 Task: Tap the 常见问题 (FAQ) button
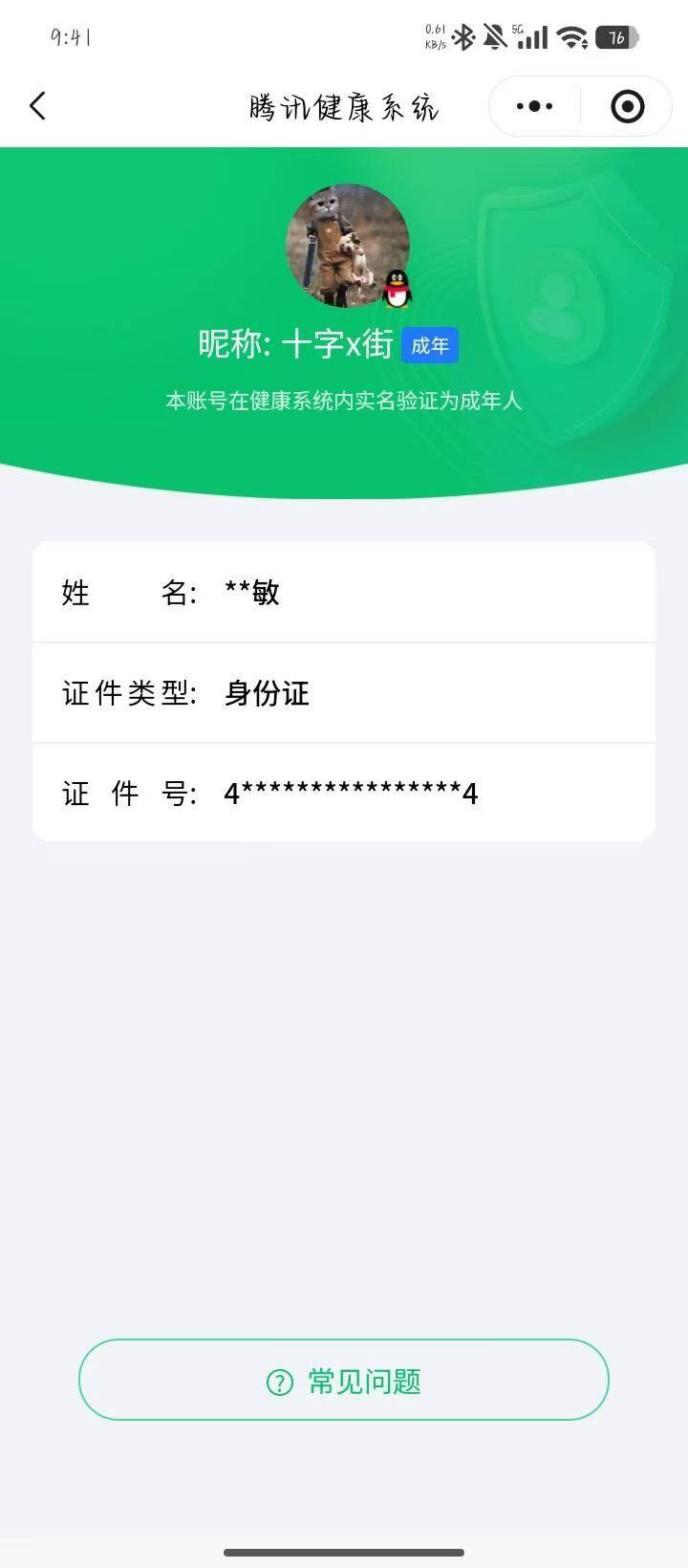(x=344, y=1380)
